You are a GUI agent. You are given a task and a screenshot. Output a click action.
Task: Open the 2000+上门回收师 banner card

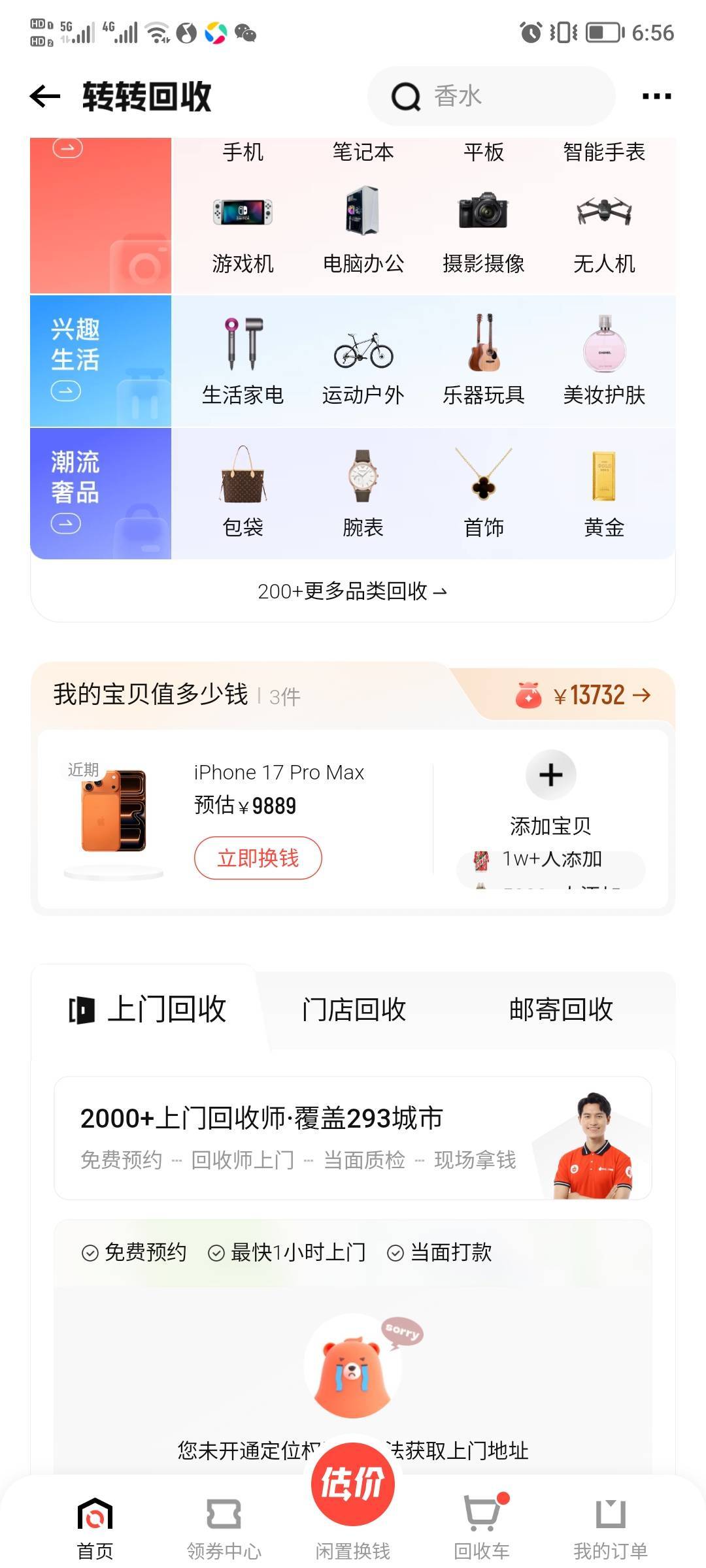coord(352,1137)
